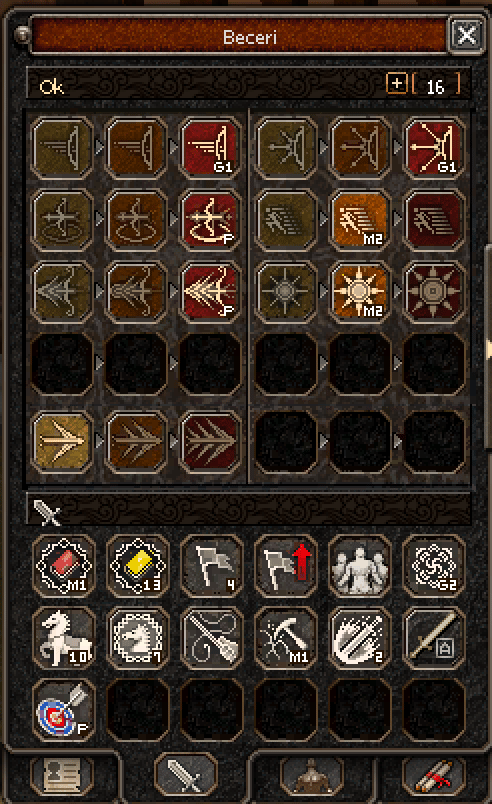The image size is (492, 804).
Task: Select the yellow book skill 13
Action: pyautogui.click(x=137, y=566)
